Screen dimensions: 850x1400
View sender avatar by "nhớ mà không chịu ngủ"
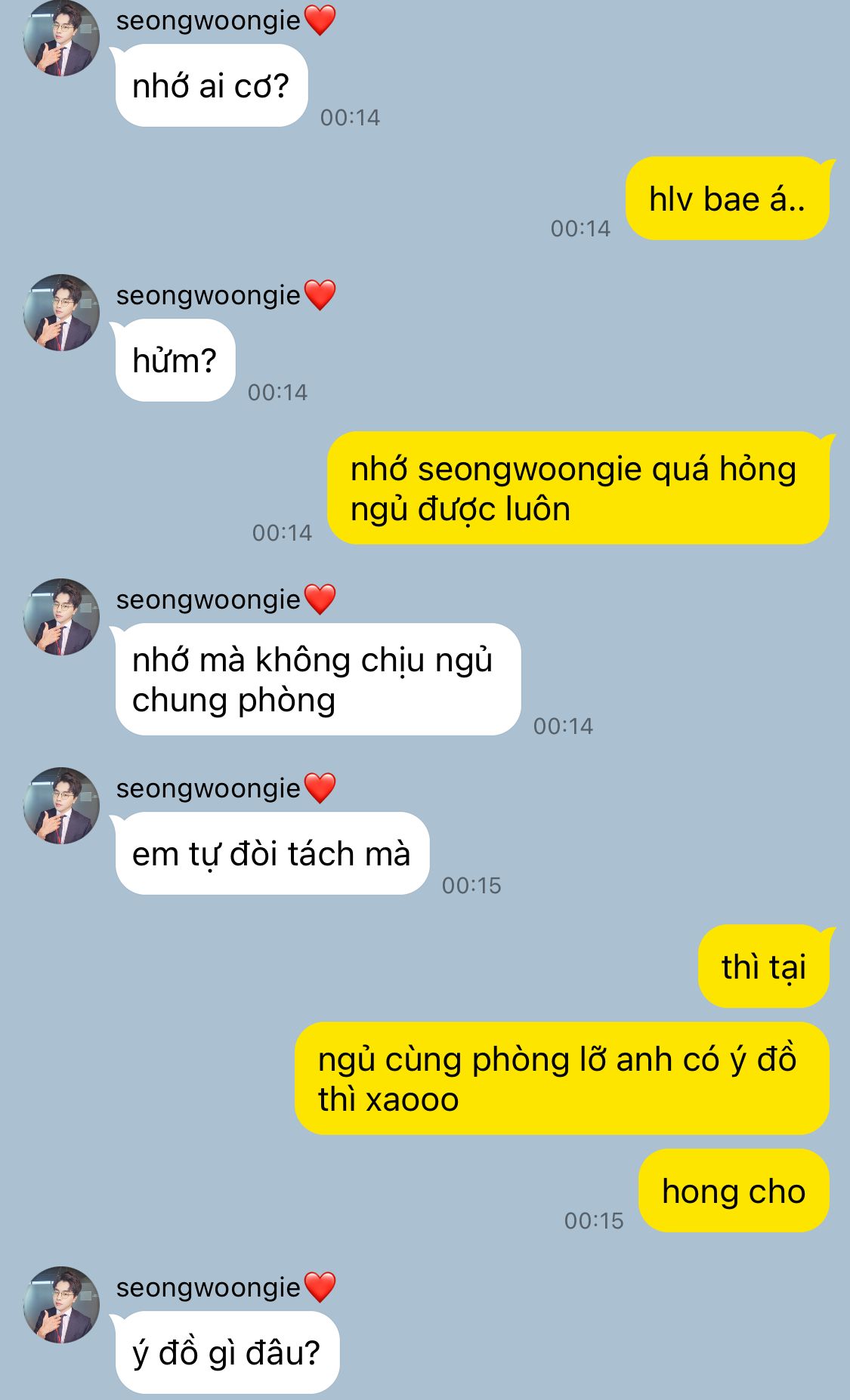pyautogui.click(x=61, y=617)
